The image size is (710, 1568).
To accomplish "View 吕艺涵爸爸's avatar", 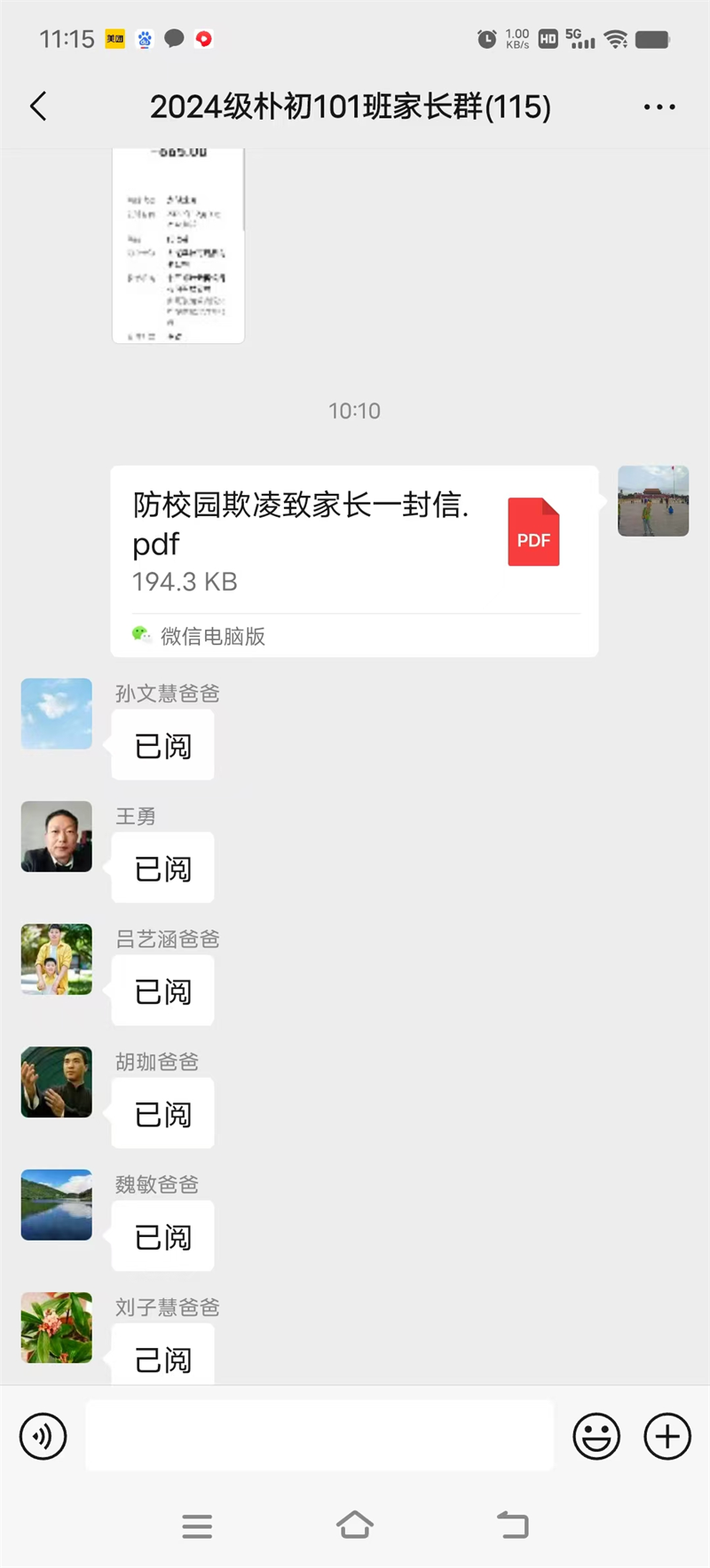I will pos(57,959).
